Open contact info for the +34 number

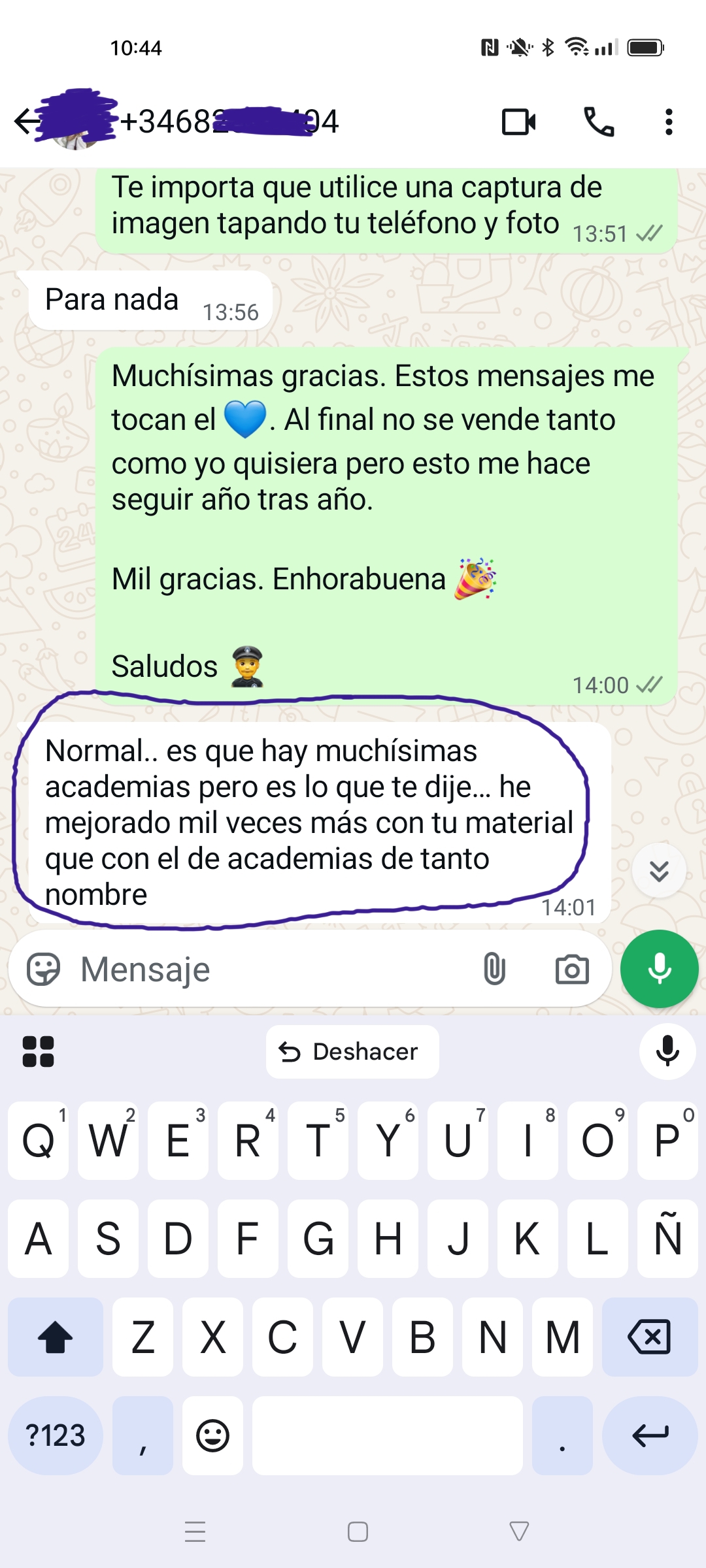[x=229, y=122]
